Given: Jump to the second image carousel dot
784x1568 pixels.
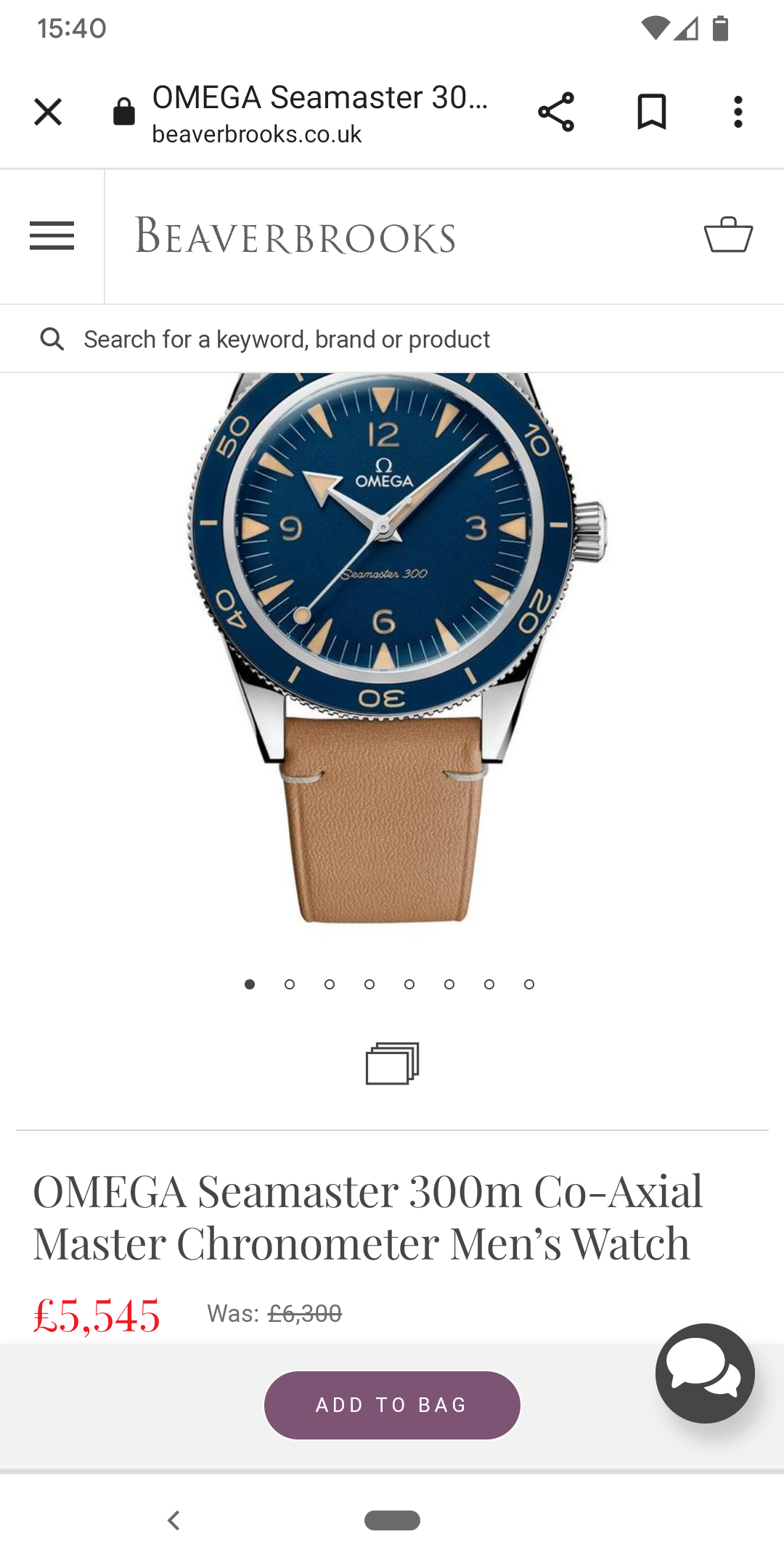Looking at the screenshot, I should point(290,984).
